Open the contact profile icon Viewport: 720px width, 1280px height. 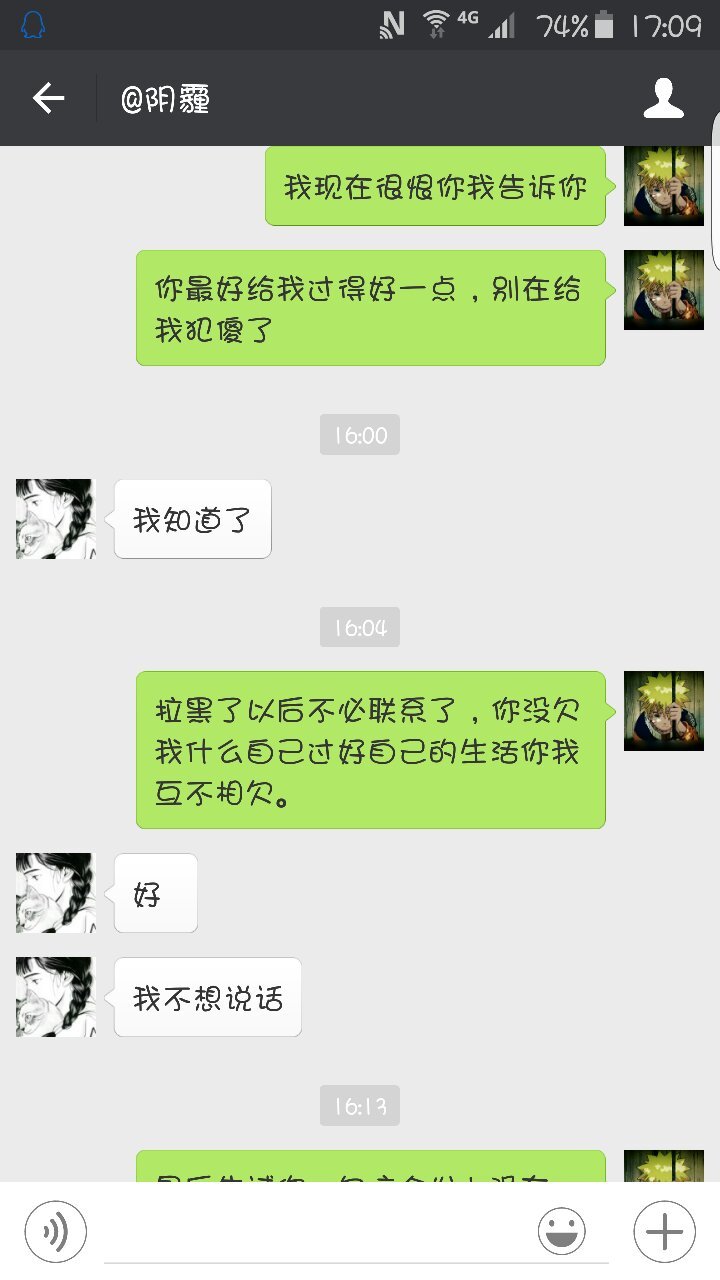[x=663, y=98]
